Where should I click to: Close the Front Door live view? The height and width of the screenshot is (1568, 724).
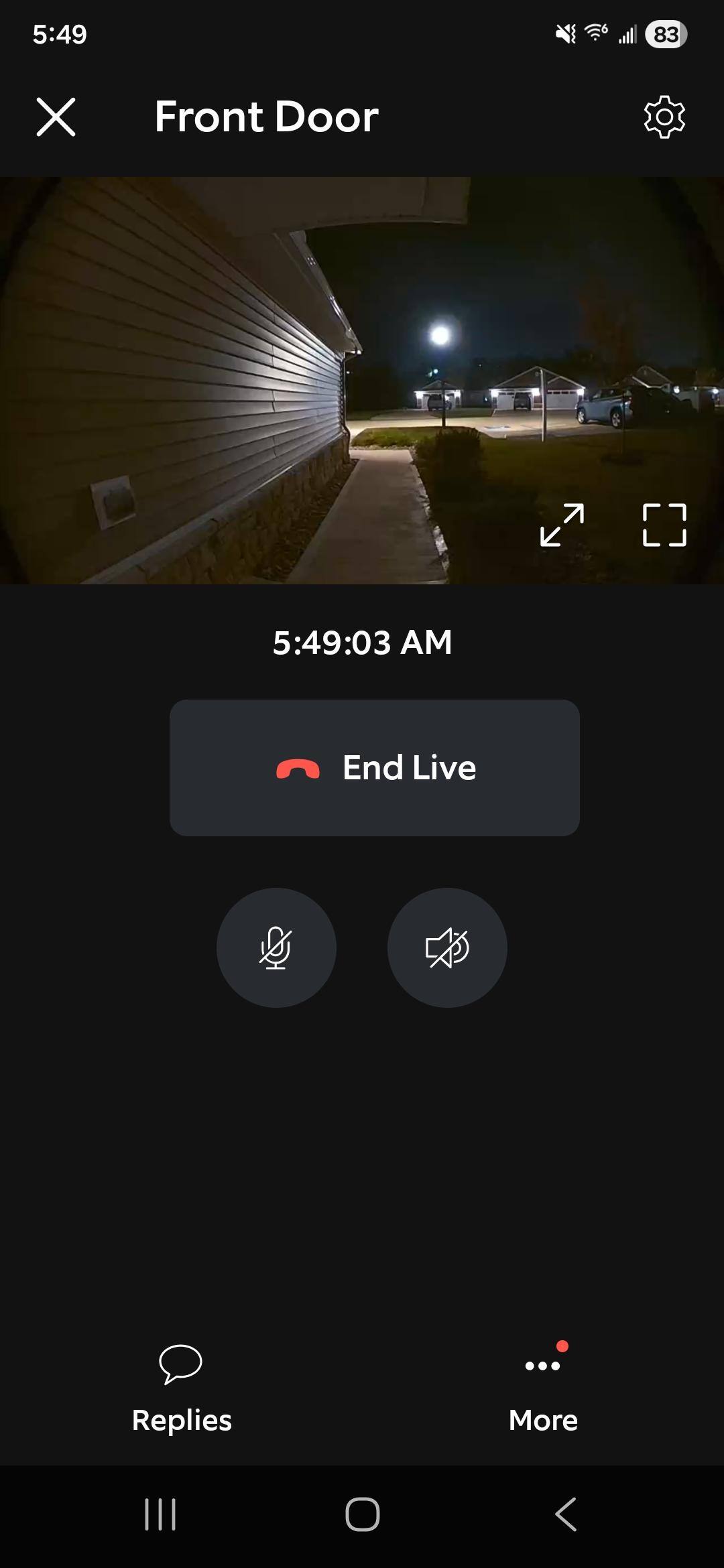[56, 117]
